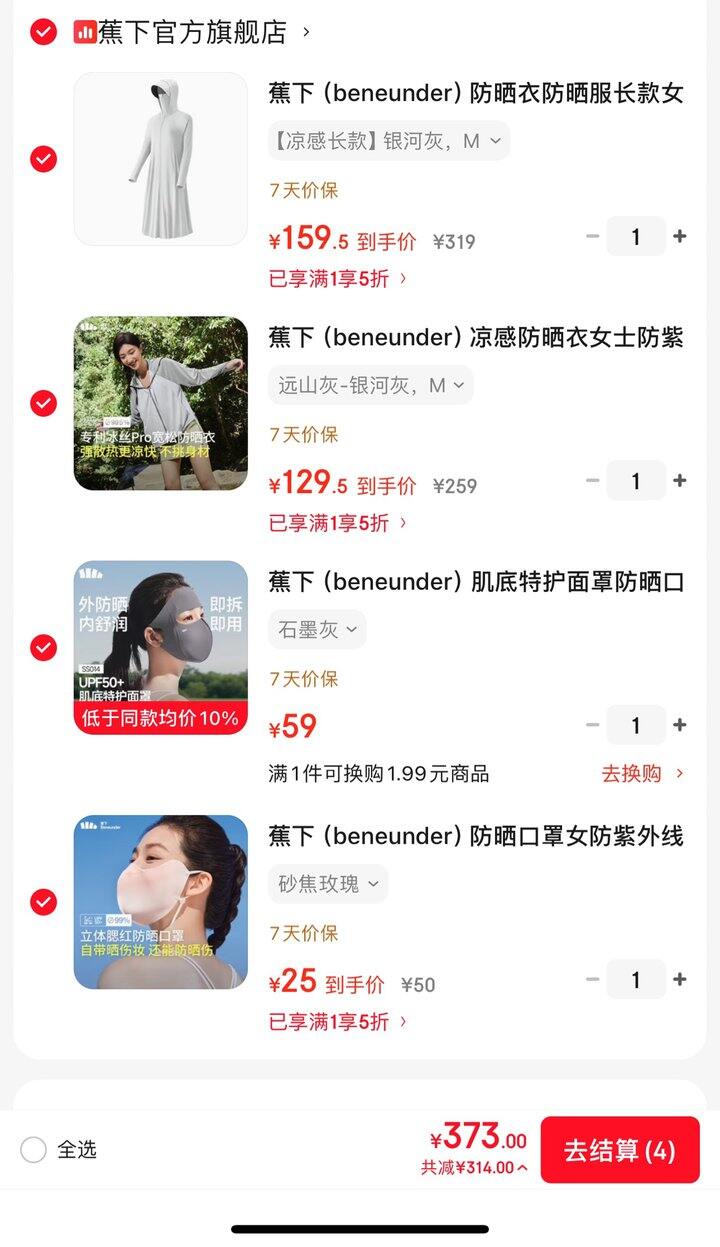This screenshot has width=720, height=1247.
Task: Open the 蕉下官方旗舰店 store page
Action: click(x=192, y=32)
